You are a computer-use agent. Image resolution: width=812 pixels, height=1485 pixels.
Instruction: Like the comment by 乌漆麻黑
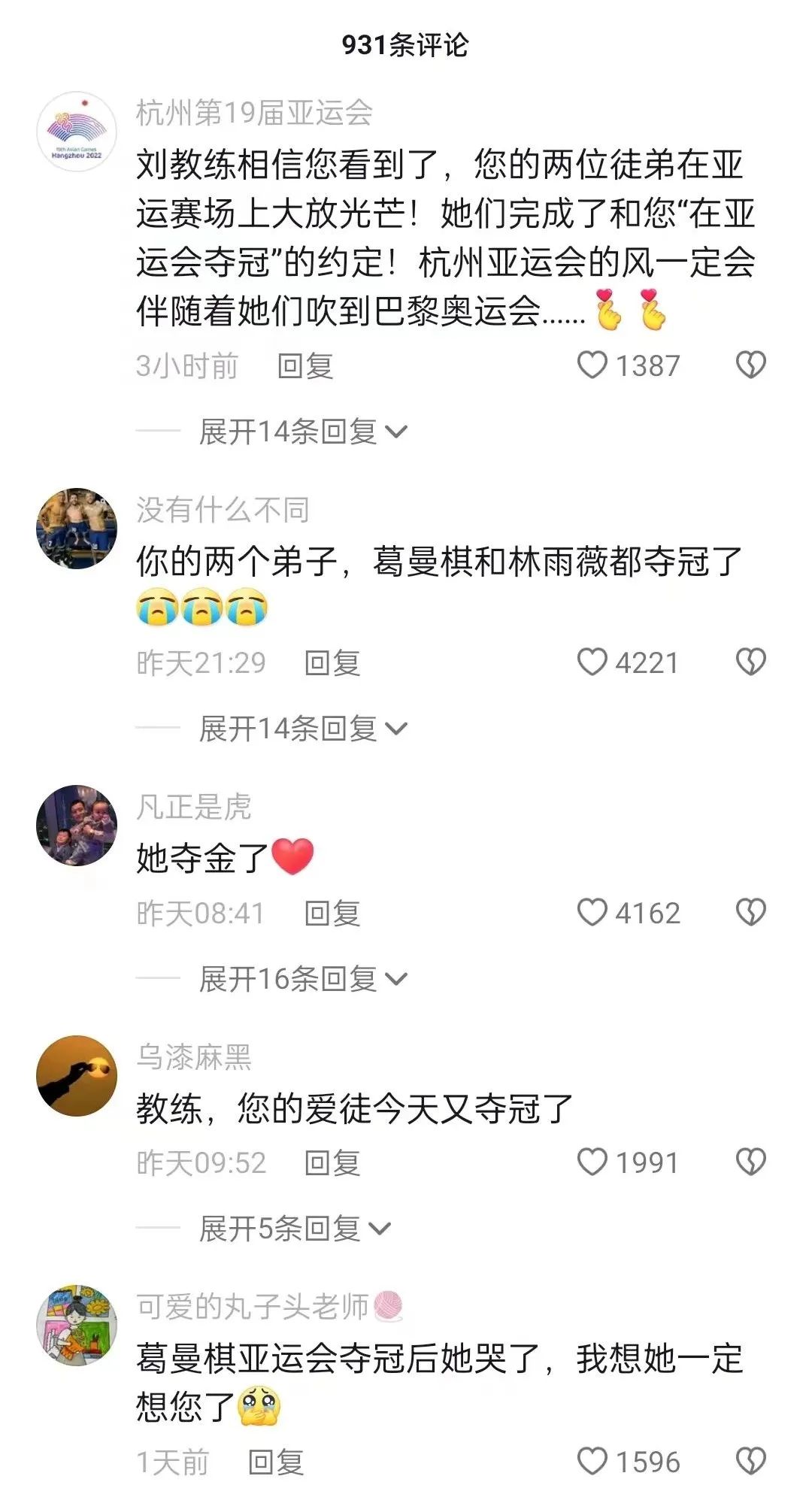point(592,1162)
